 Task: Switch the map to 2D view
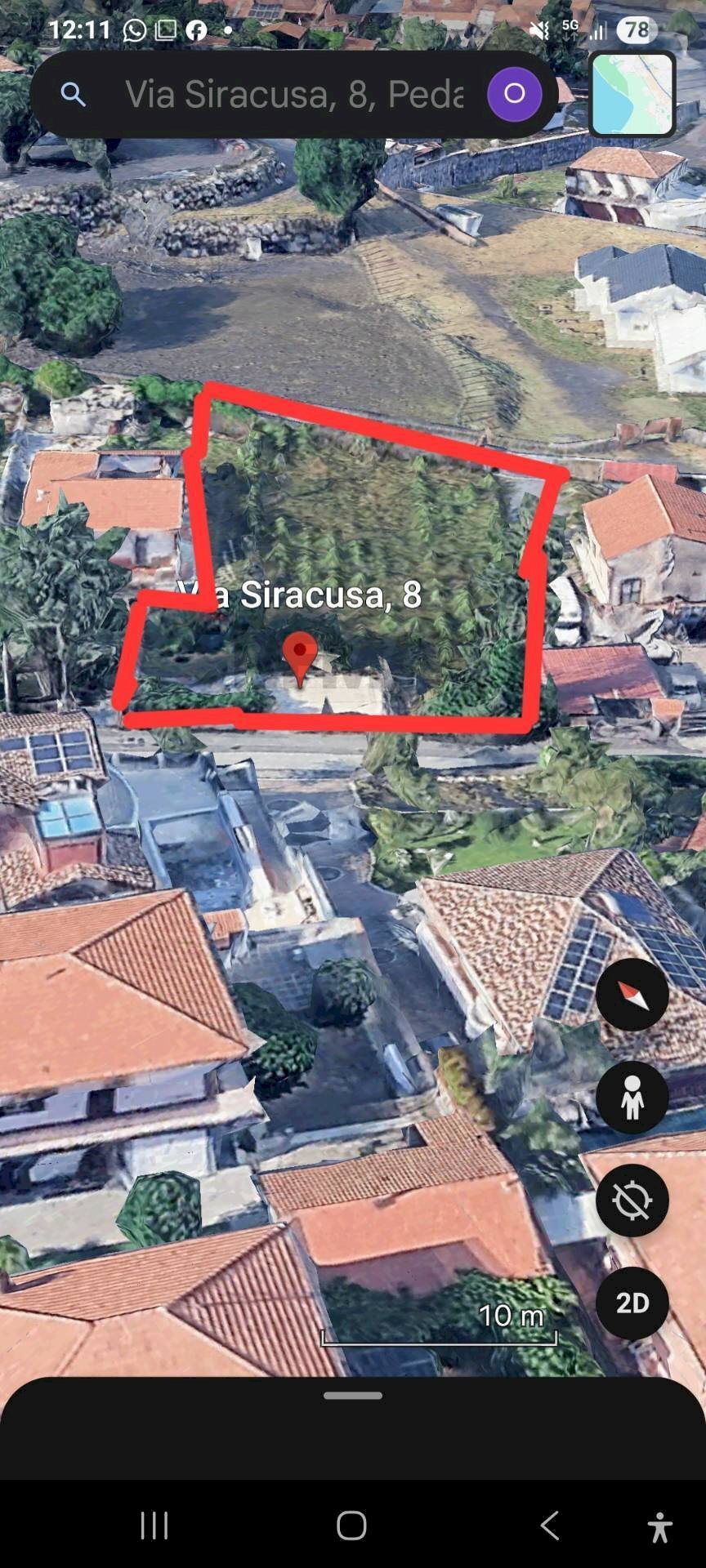(632, 1303)
